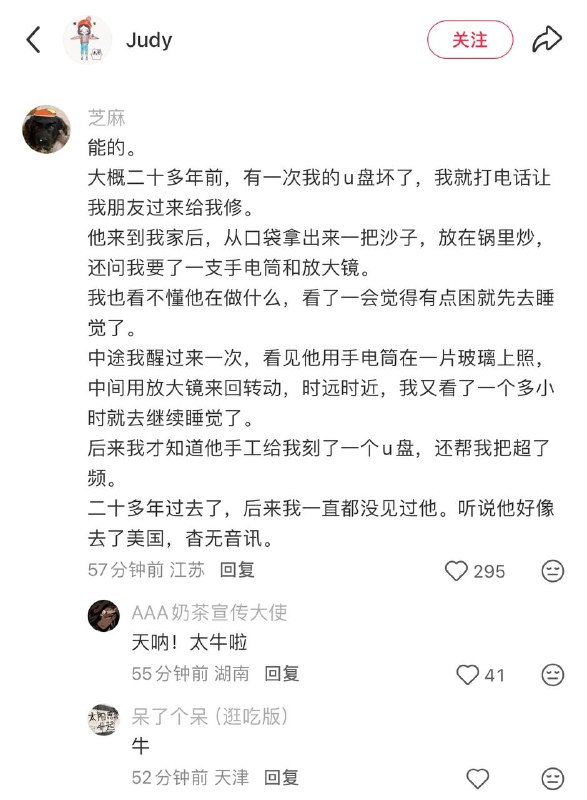Image resolution: width=587 pixels, height=800 pixels.
Task: Like 呆了个呆's comment
Action: click(478, 779)
